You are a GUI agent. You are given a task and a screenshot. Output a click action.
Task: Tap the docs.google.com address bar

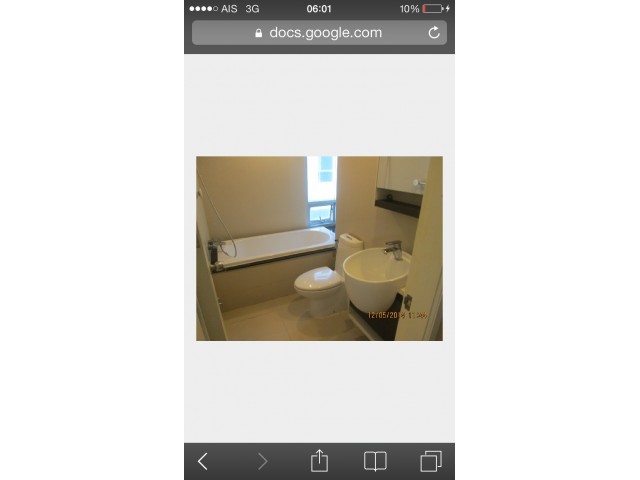[x=318, y=33]
